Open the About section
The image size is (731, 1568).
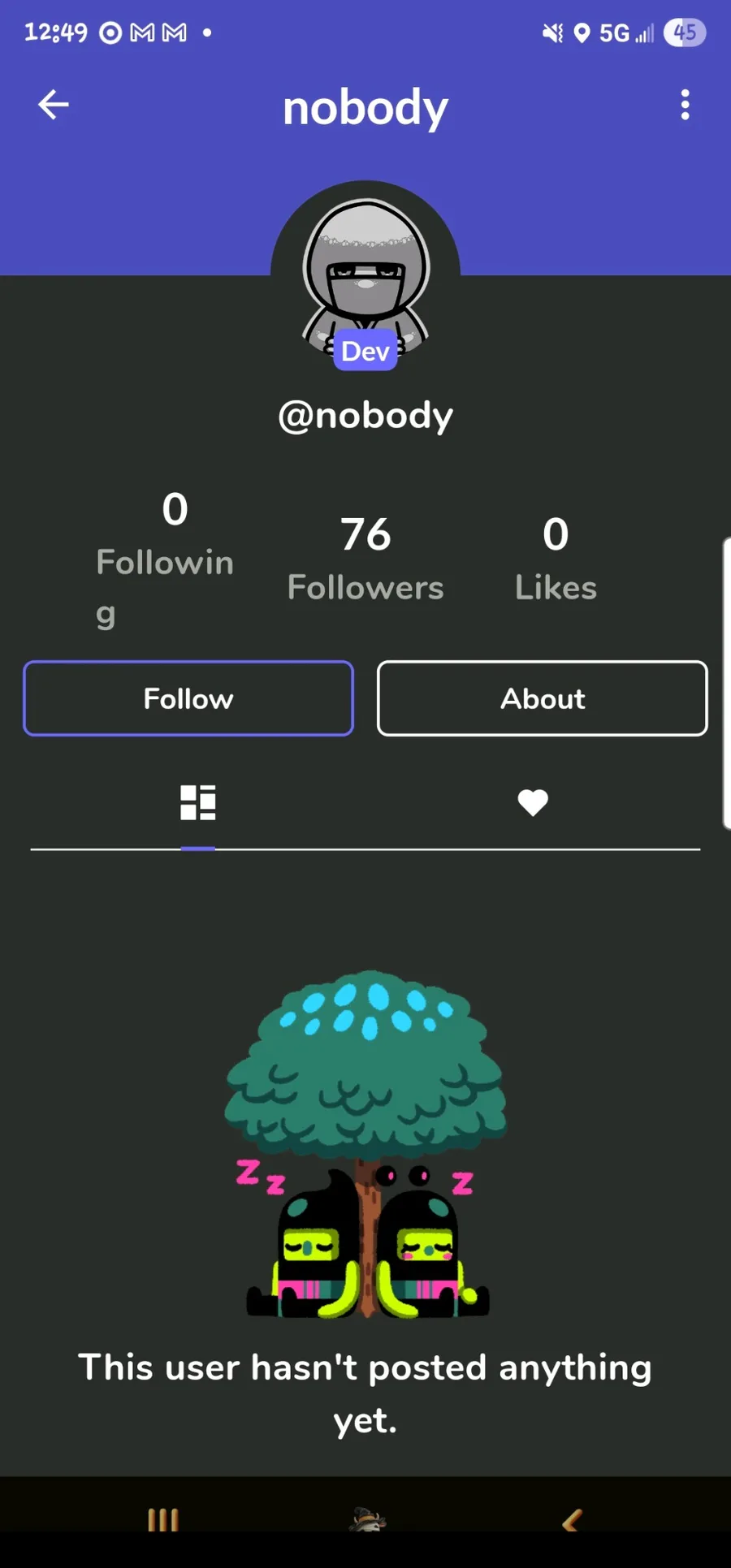pos(543,698)
